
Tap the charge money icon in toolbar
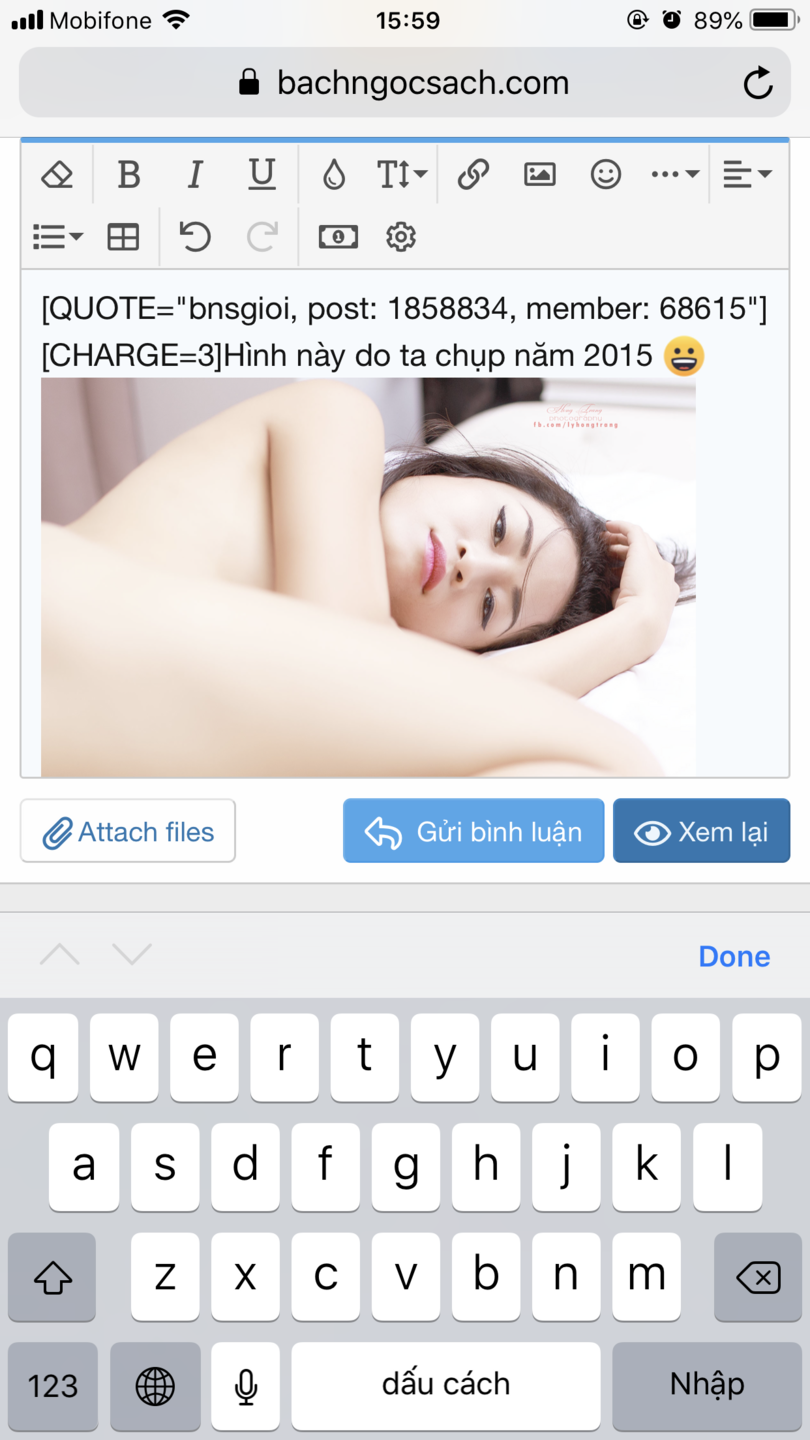click(x=338, y=237)
